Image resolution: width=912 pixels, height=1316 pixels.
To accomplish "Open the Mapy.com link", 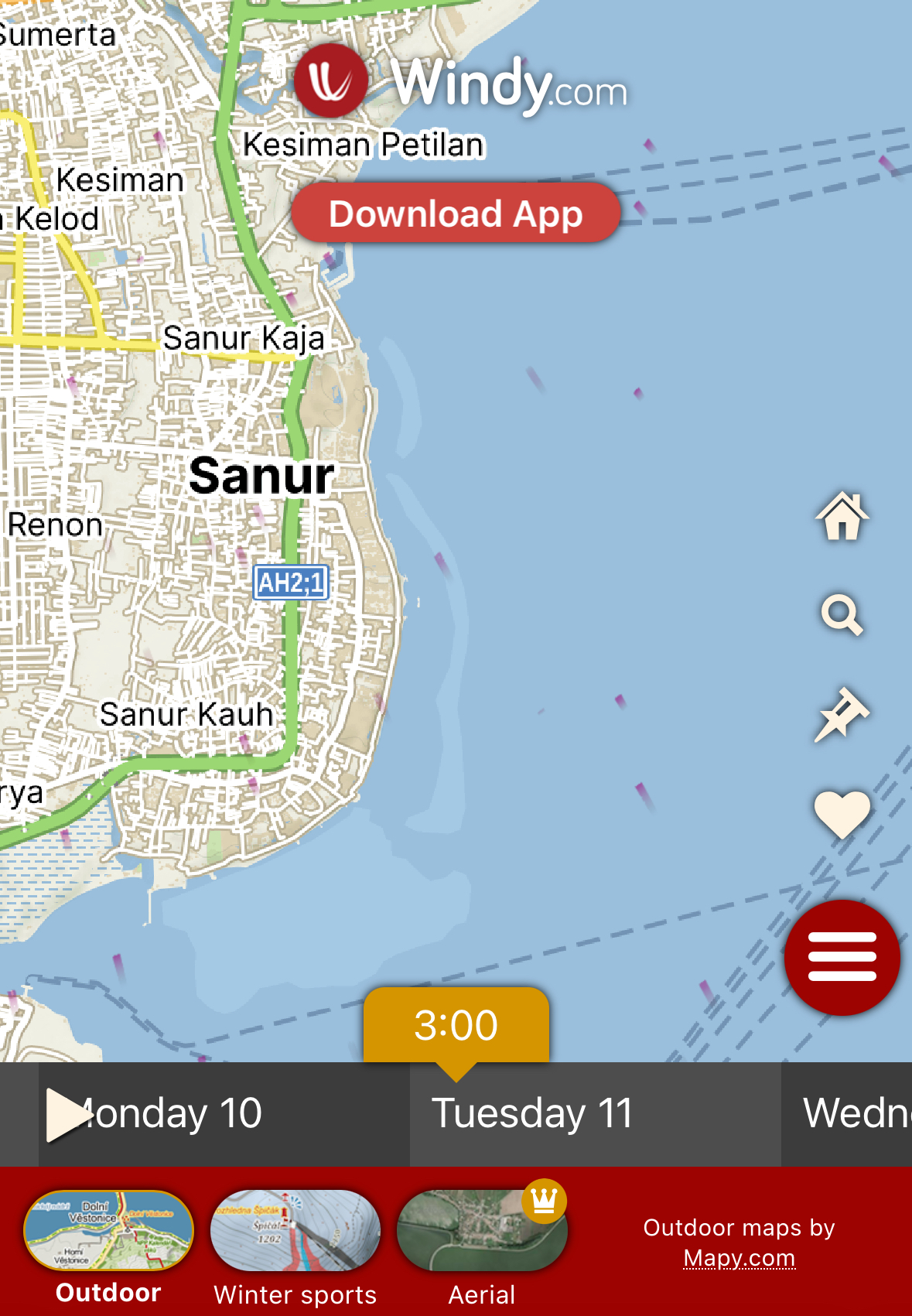I will [x=739, y=1258].
